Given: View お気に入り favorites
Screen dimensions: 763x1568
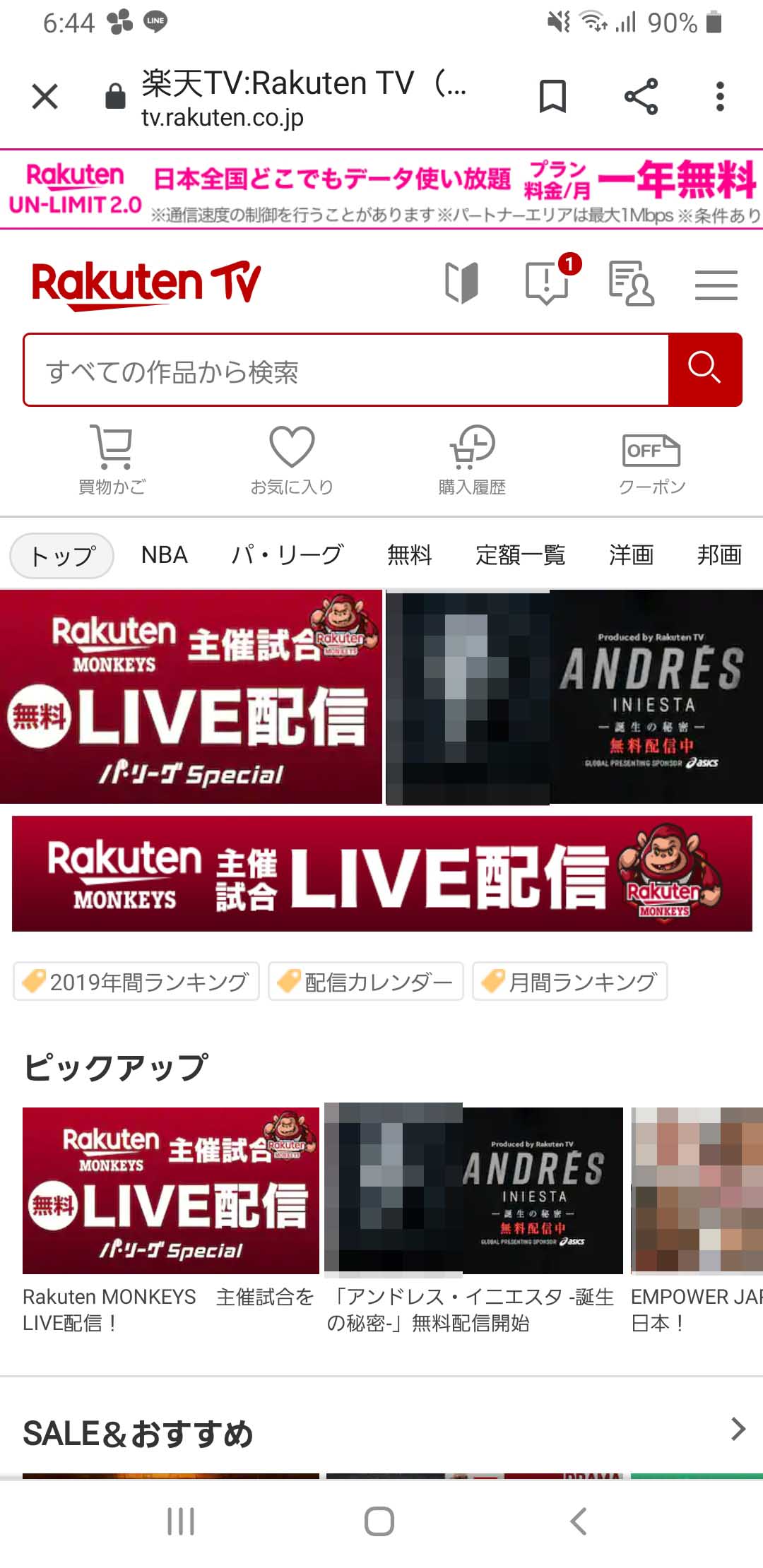Looking at the screenshot, I should point(292,459).
